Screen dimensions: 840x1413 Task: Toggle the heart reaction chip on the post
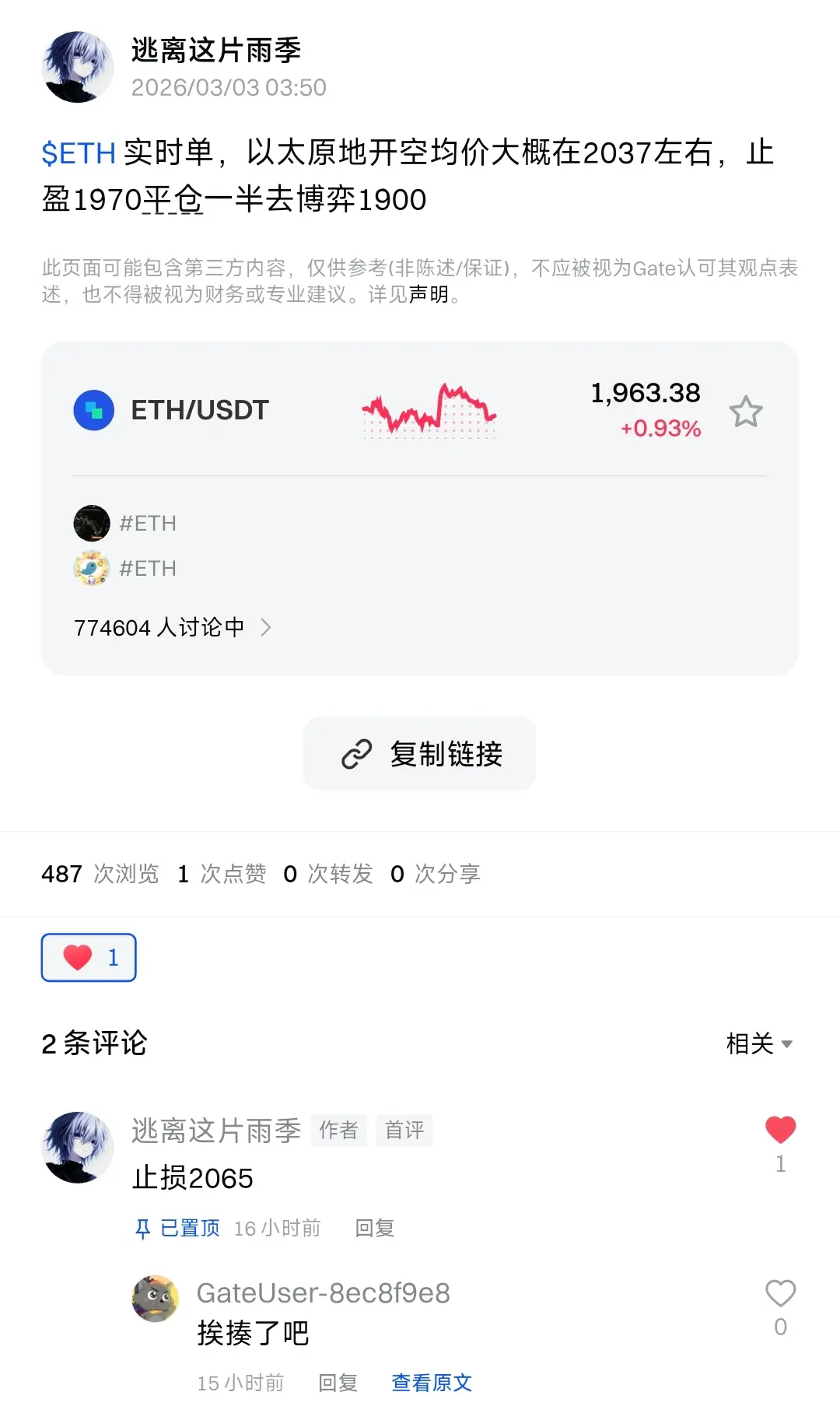[x=89, y=957]
